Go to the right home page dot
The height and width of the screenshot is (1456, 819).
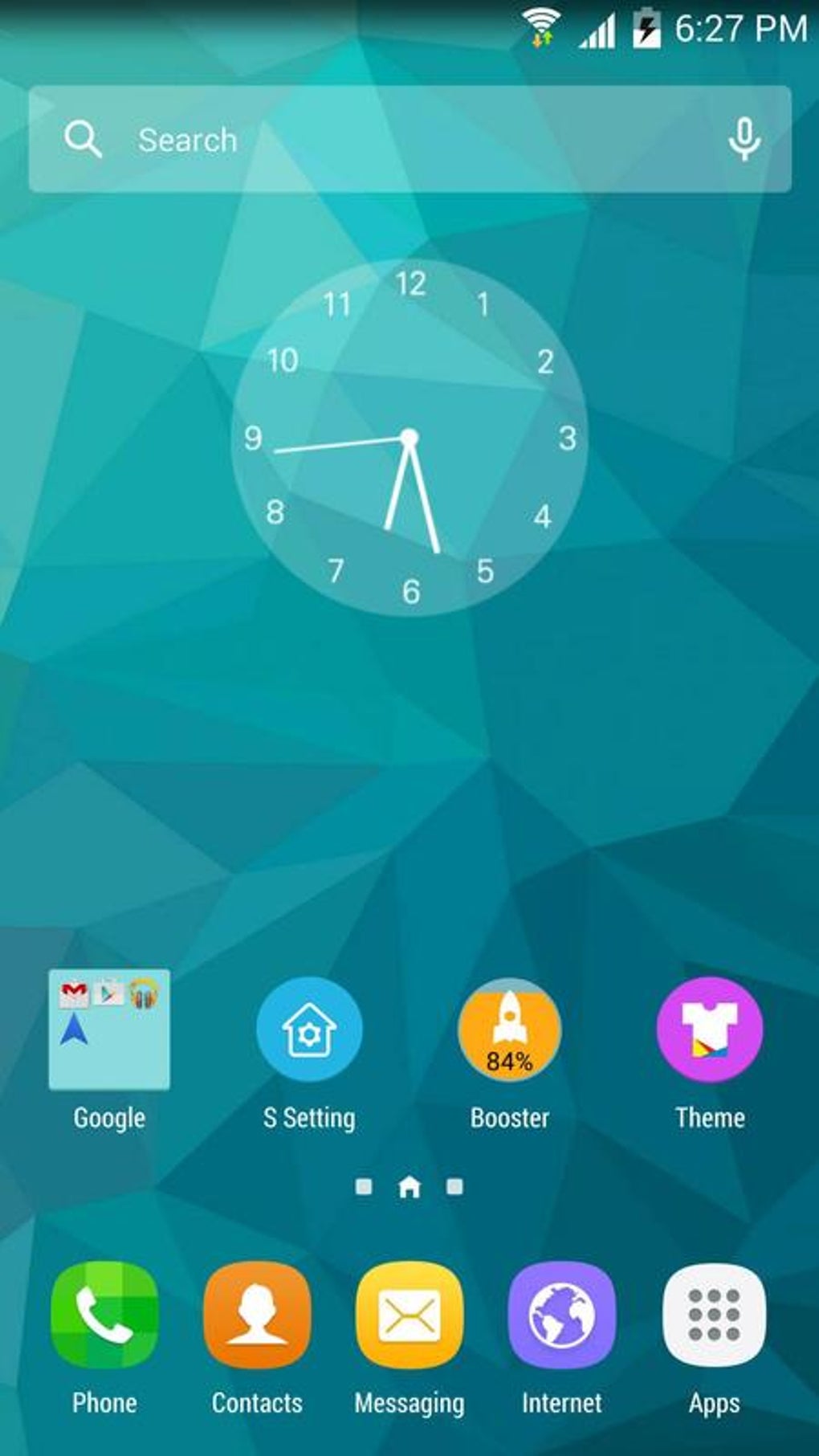[454, 1187]
